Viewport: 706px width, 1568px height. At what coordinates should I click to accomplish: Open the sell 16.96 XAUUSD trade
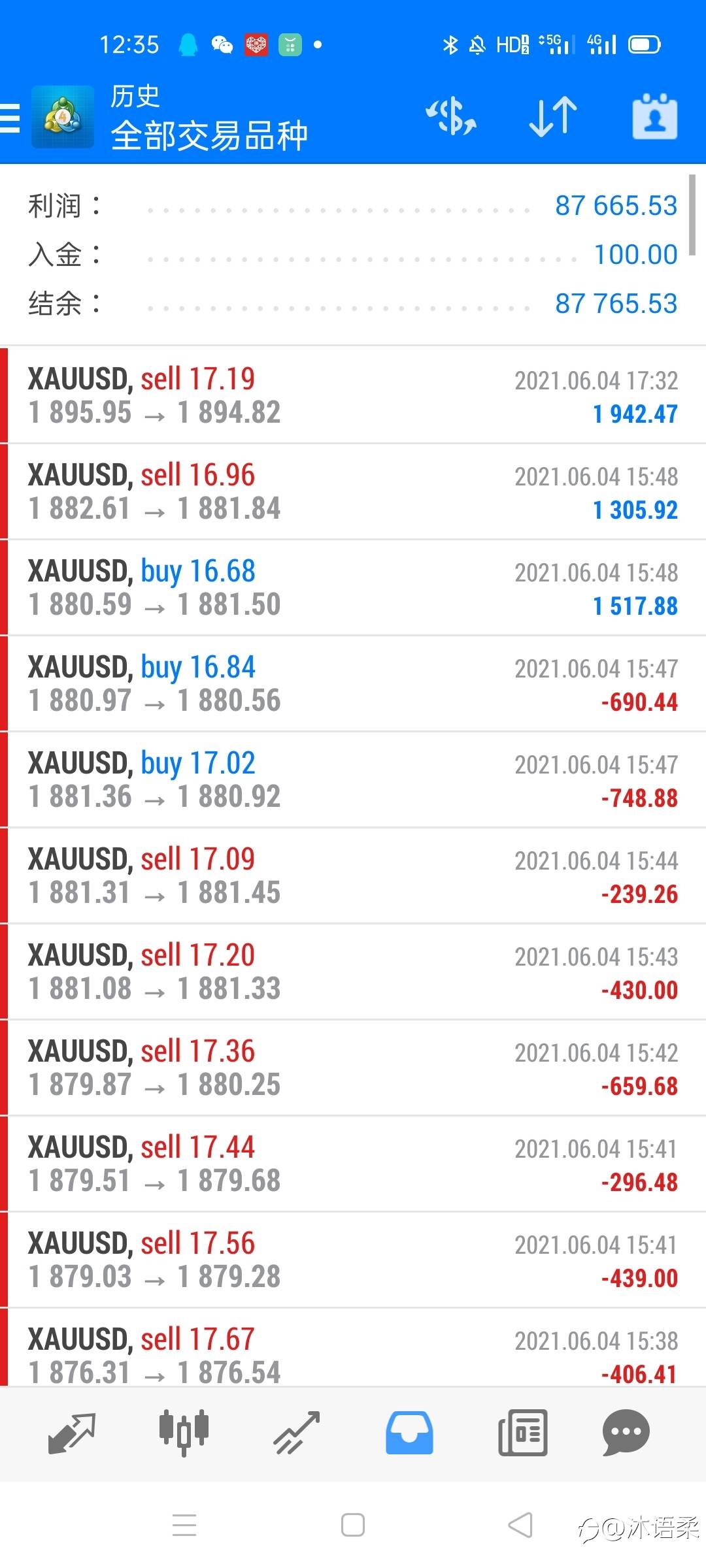click(x=353, y=491)
